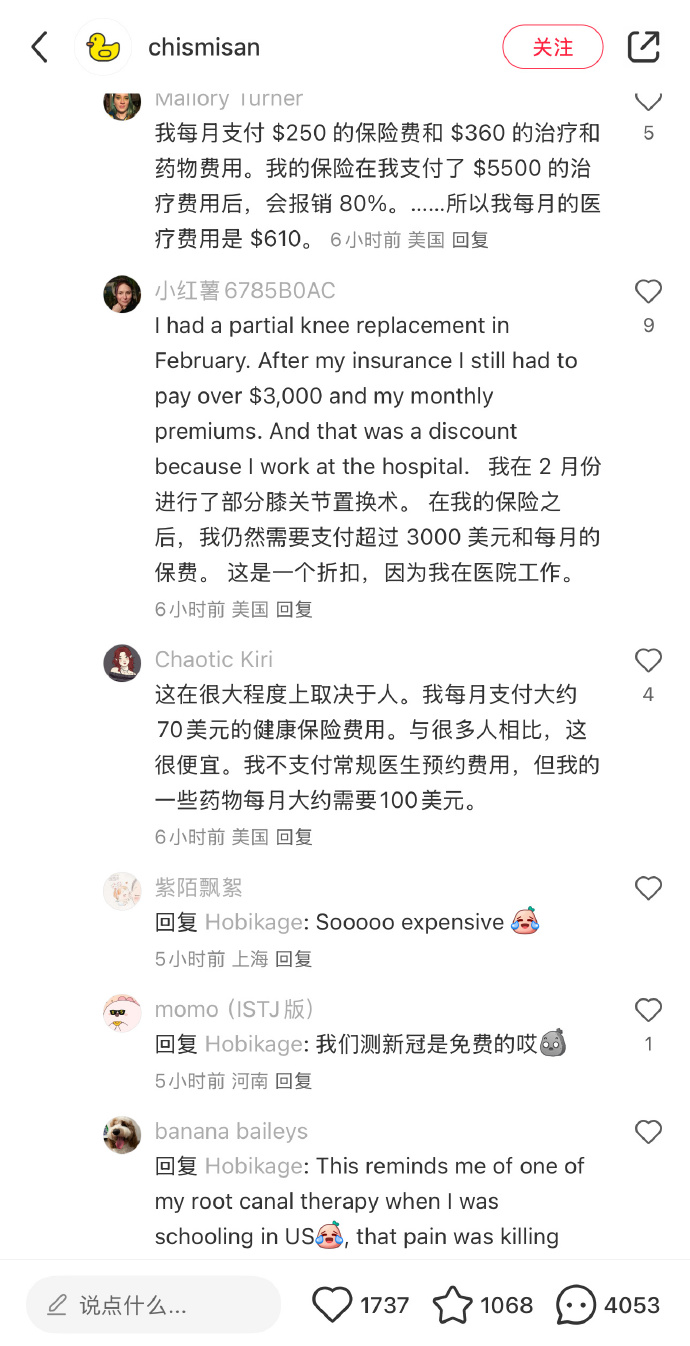The image size is (690, 1346).
Task: Reply to 小红薯6785B0AC's comment
Action: tap(294, 609)
